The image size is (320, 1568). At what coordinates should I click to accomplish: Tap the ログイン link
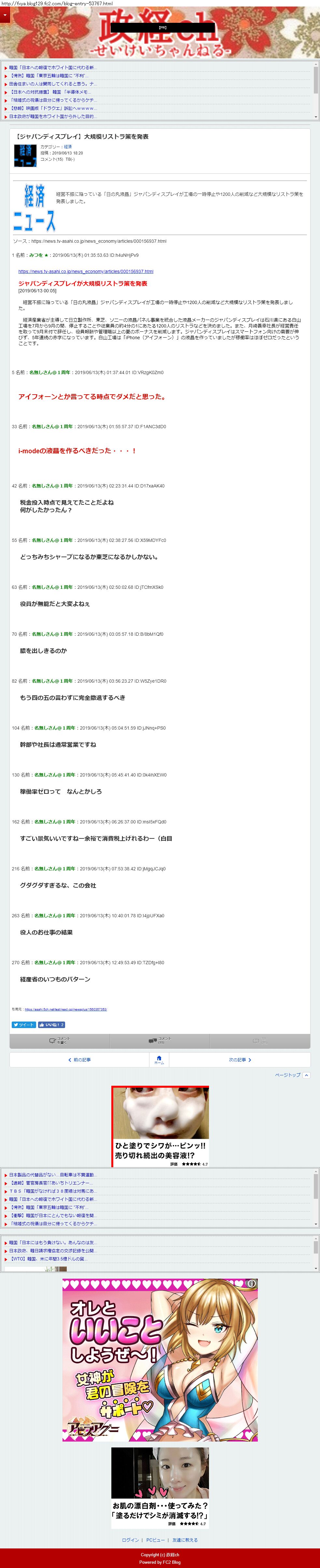[130, 1539]
